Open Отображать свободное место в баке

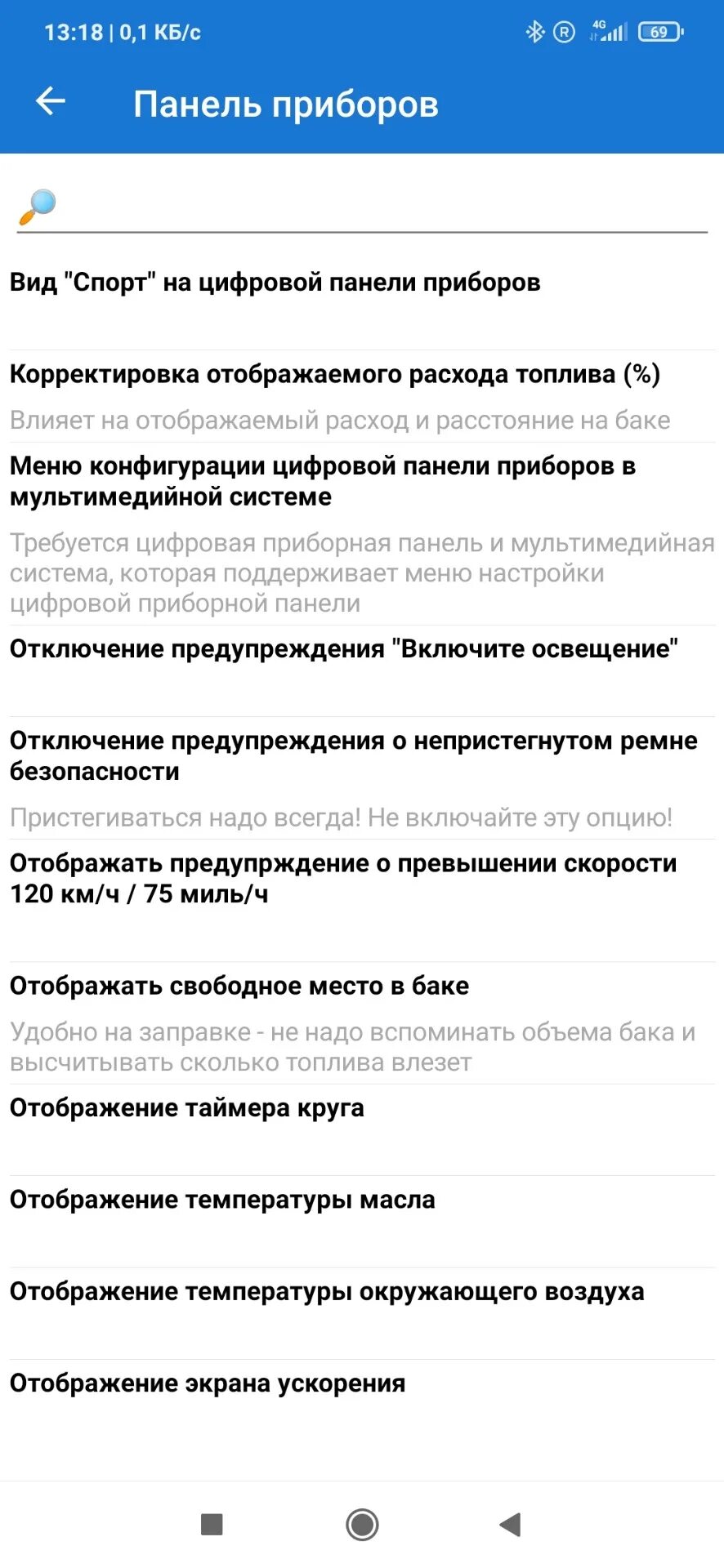[x=362, y=1023]
